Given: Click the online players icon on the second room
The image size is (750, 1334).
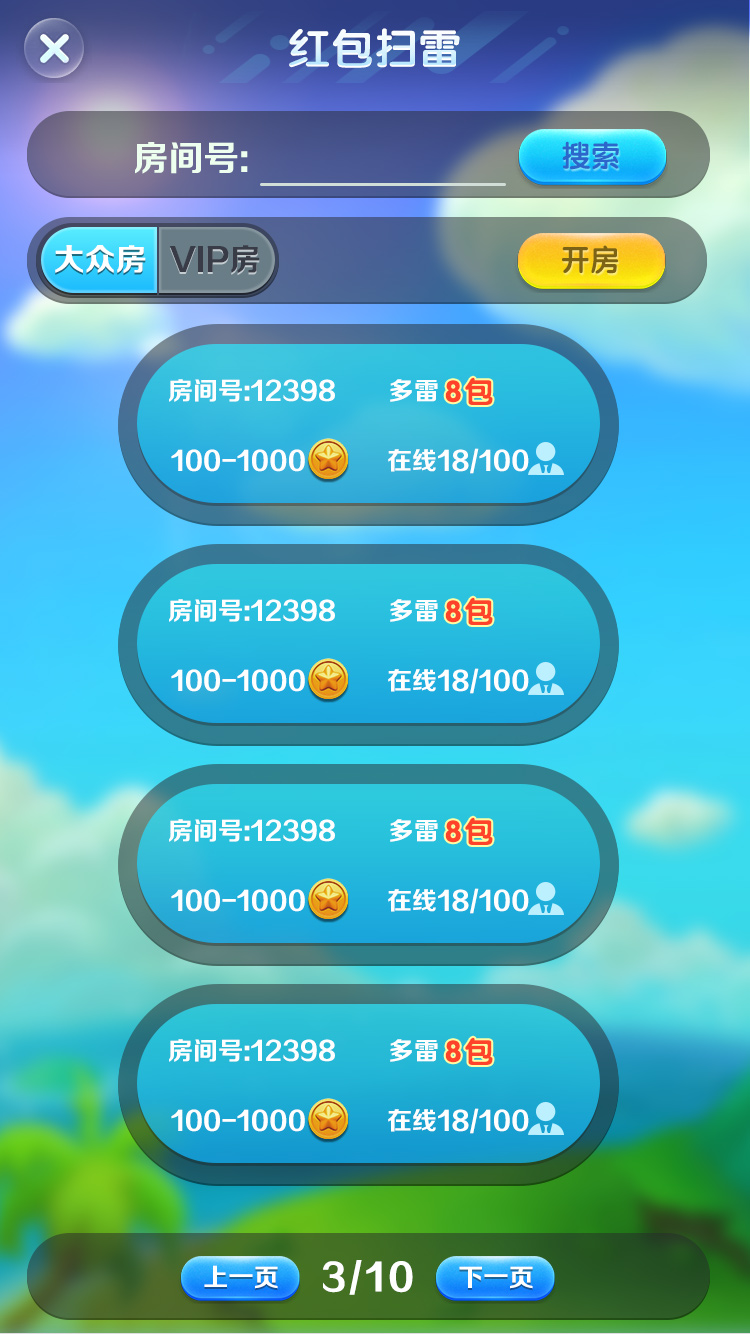Looking at the screenshot, I should tap(545, 680).
